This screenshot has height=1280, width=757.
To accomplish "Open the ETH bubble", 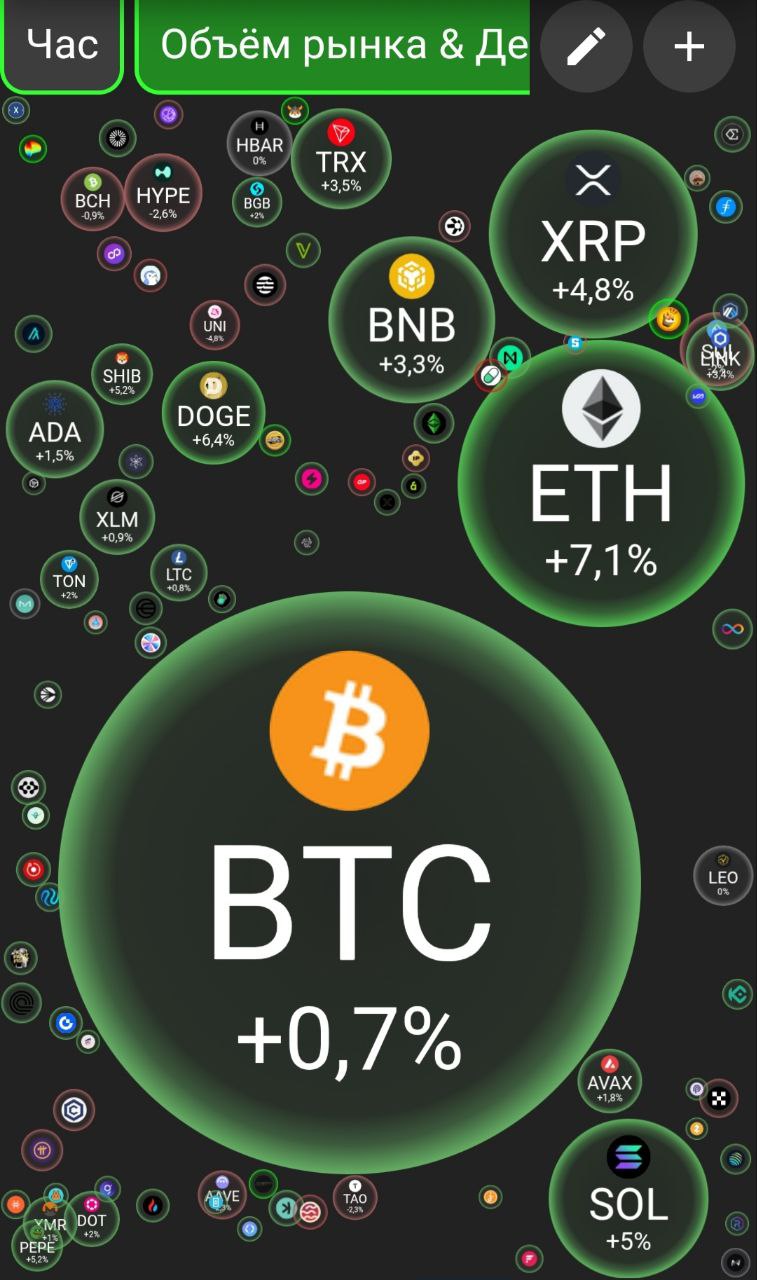I will click(x=600, y=483).
